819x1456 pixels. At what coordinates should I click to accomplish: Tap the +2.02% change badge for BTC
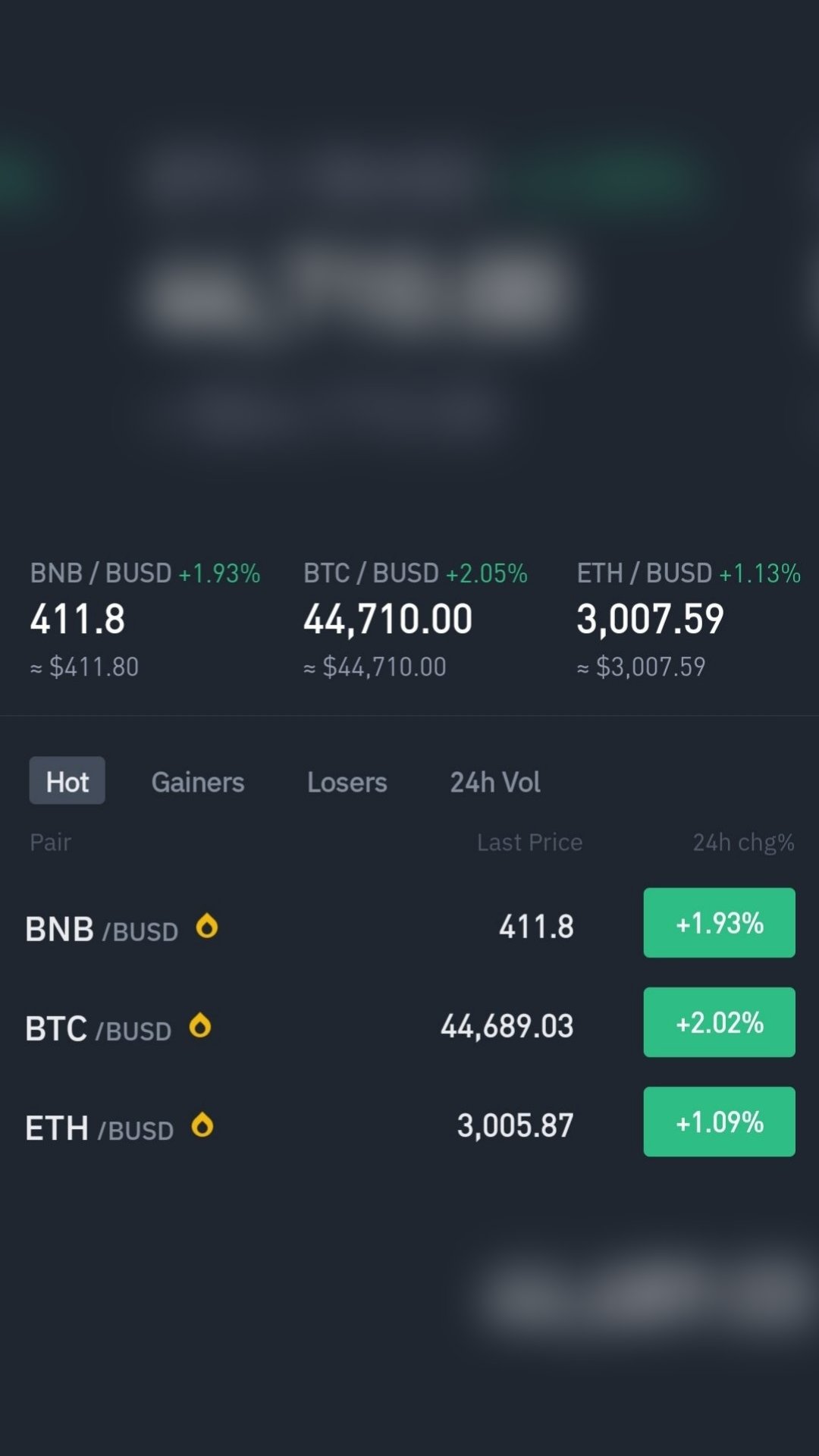[x=719, y=1022]
